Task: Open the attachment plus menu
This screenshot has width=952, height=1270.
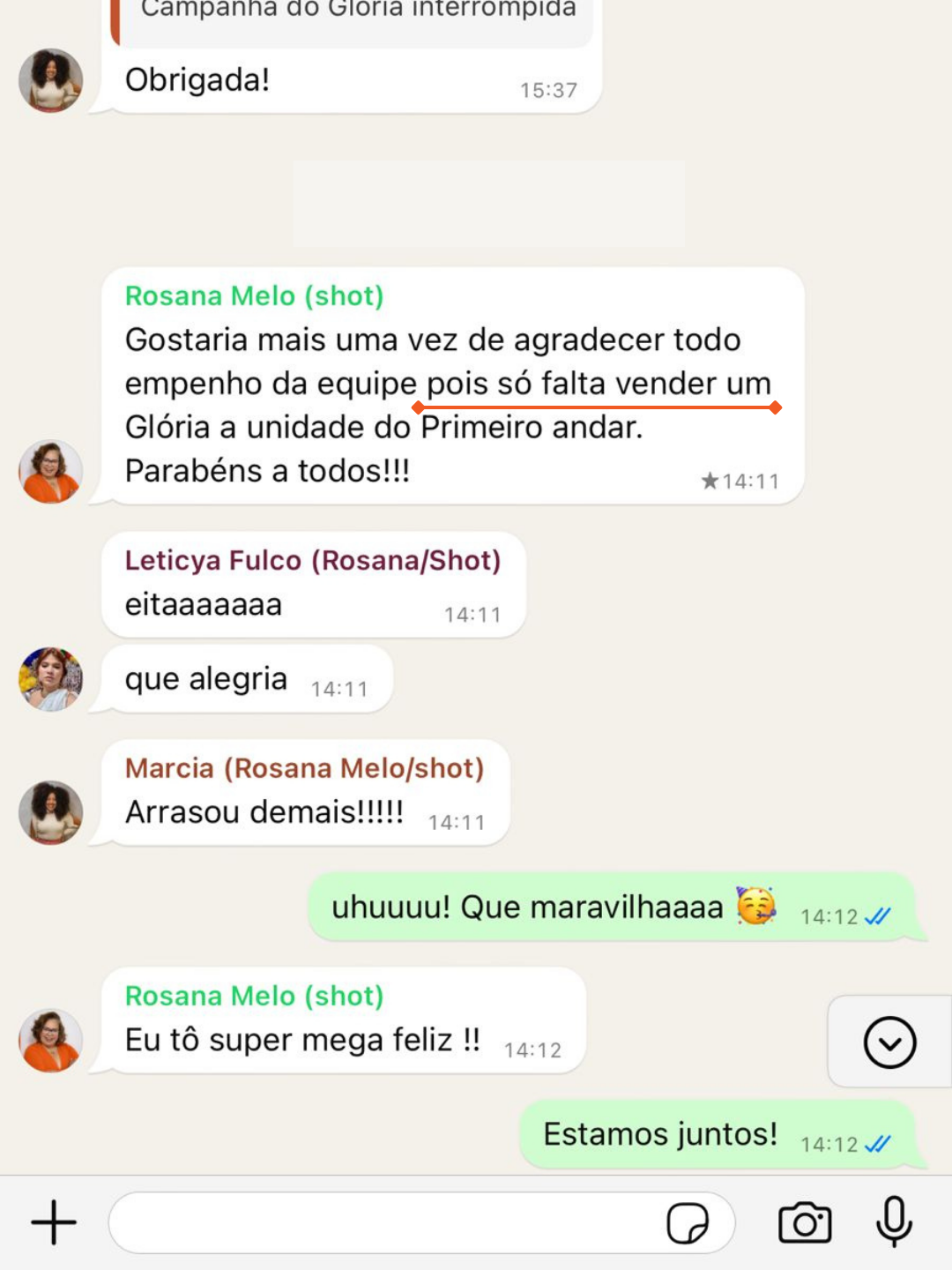Action: pyautogui.click(x=54, y=1222)
